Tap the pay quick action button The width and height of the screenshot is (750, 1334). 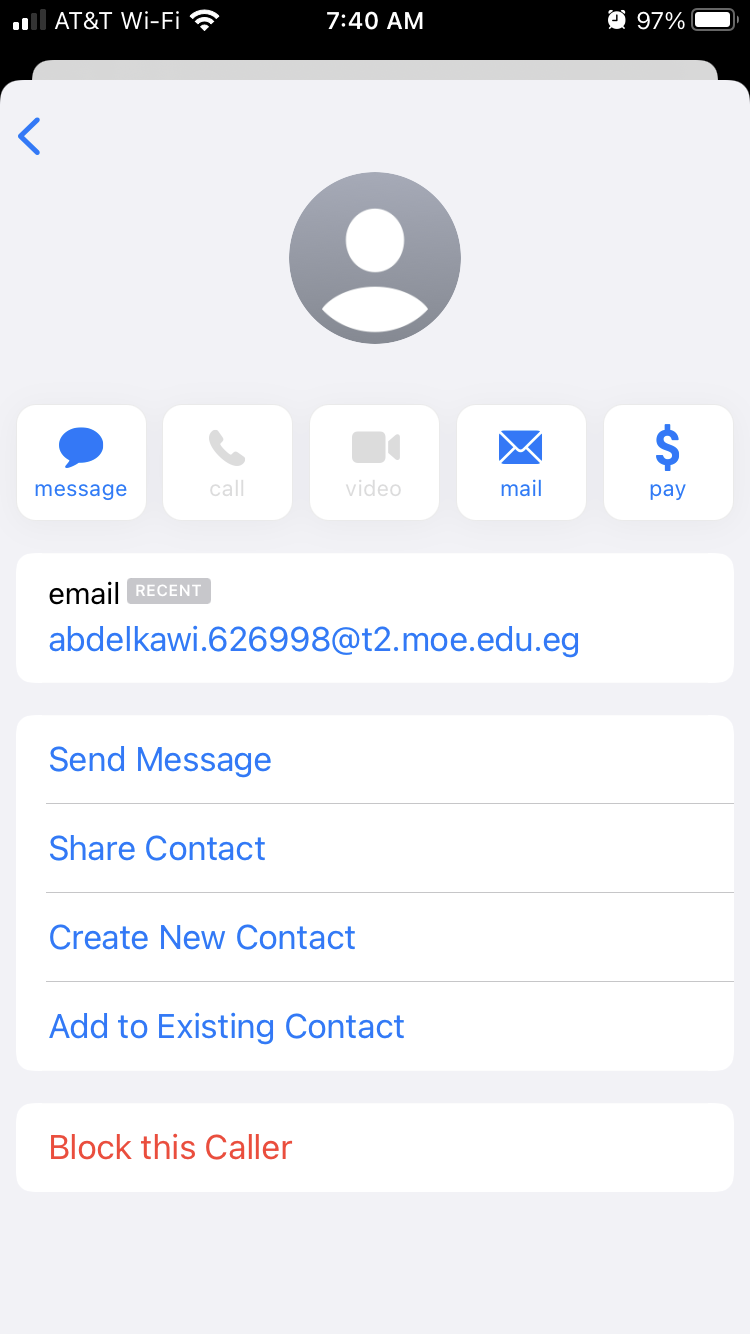(x=668, y=462)
